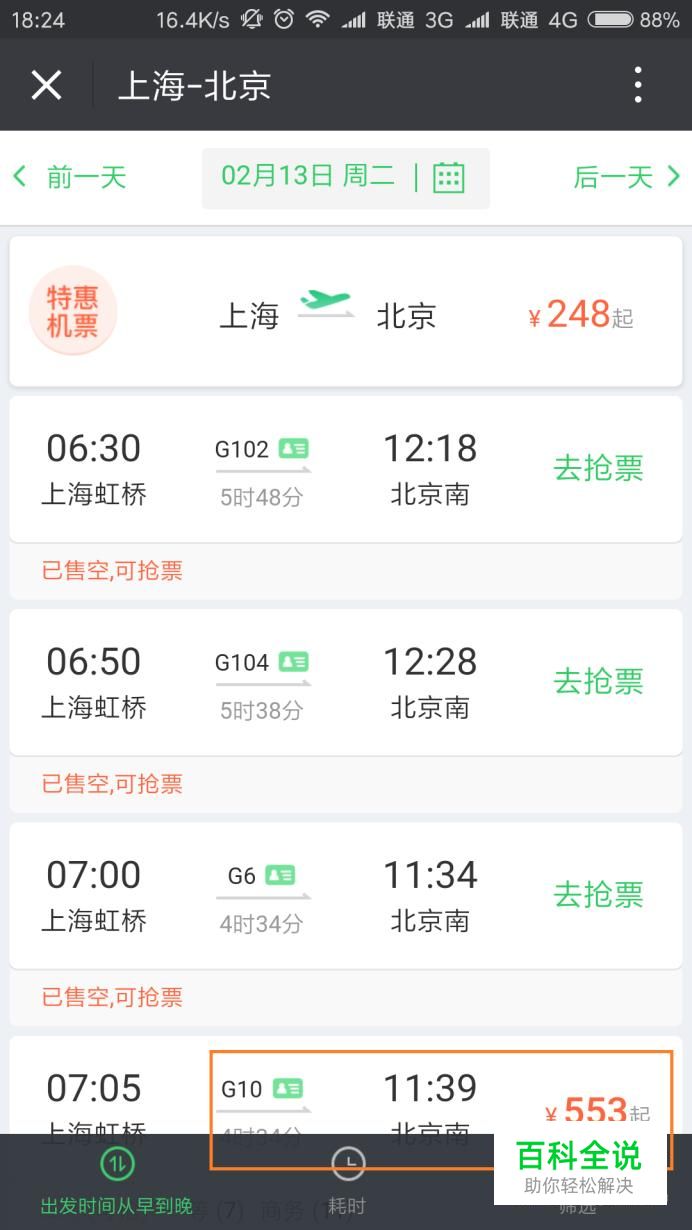Go to the previous day (前一天)
Screen dimensions: 692x1230
(x=70, y=178)
